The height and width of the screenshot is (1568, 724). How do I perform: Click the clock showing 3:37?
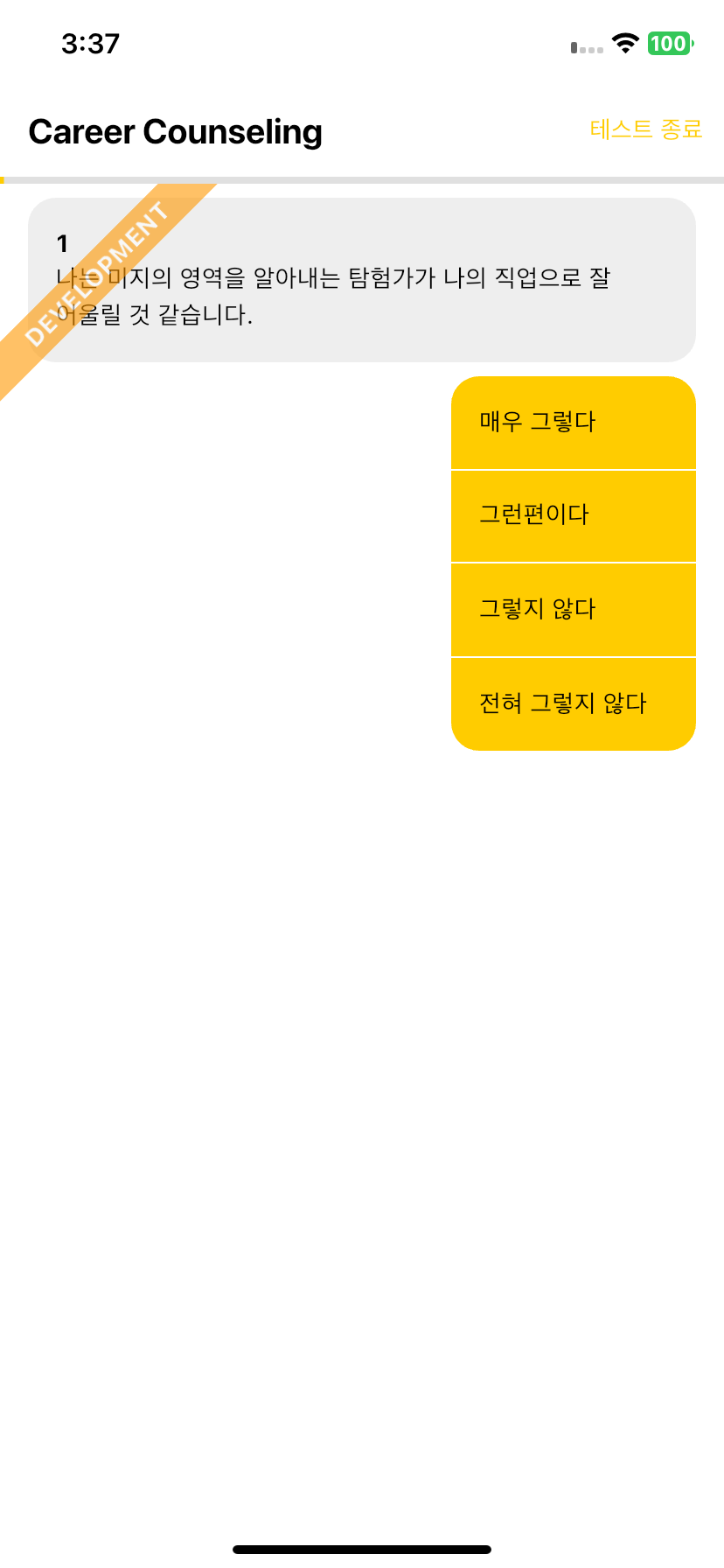(x=91, y=44)
